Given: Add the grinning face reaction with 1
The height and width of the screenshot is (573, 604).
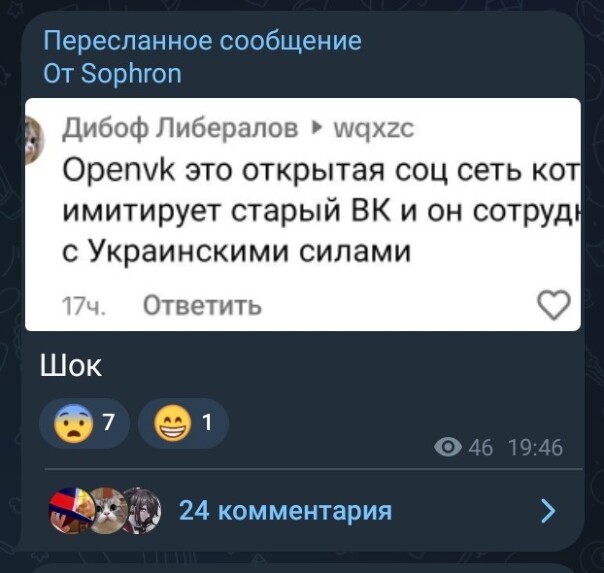Looking at the screenshot, I should pos(183,424).
